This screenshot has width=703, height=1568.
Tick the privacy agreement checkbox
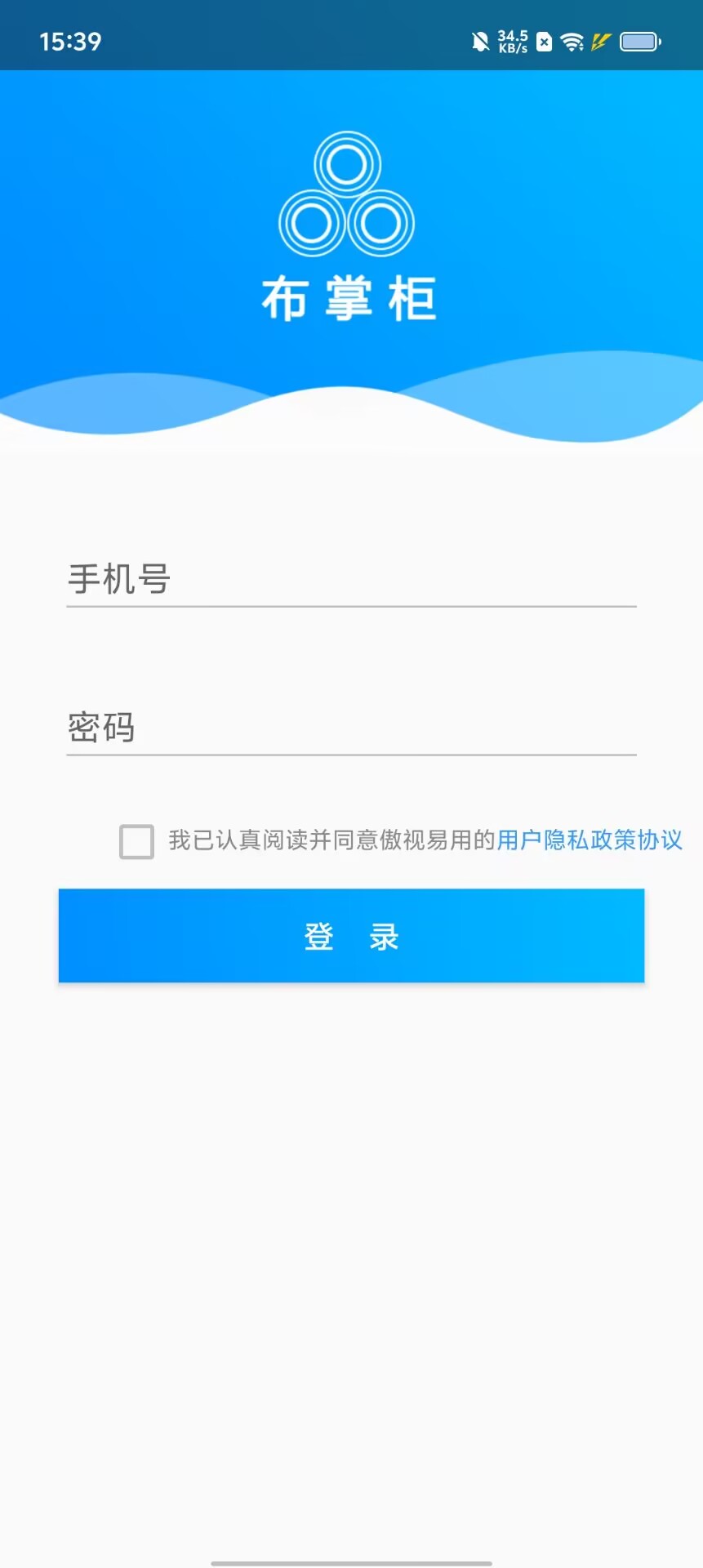[136, 841]
